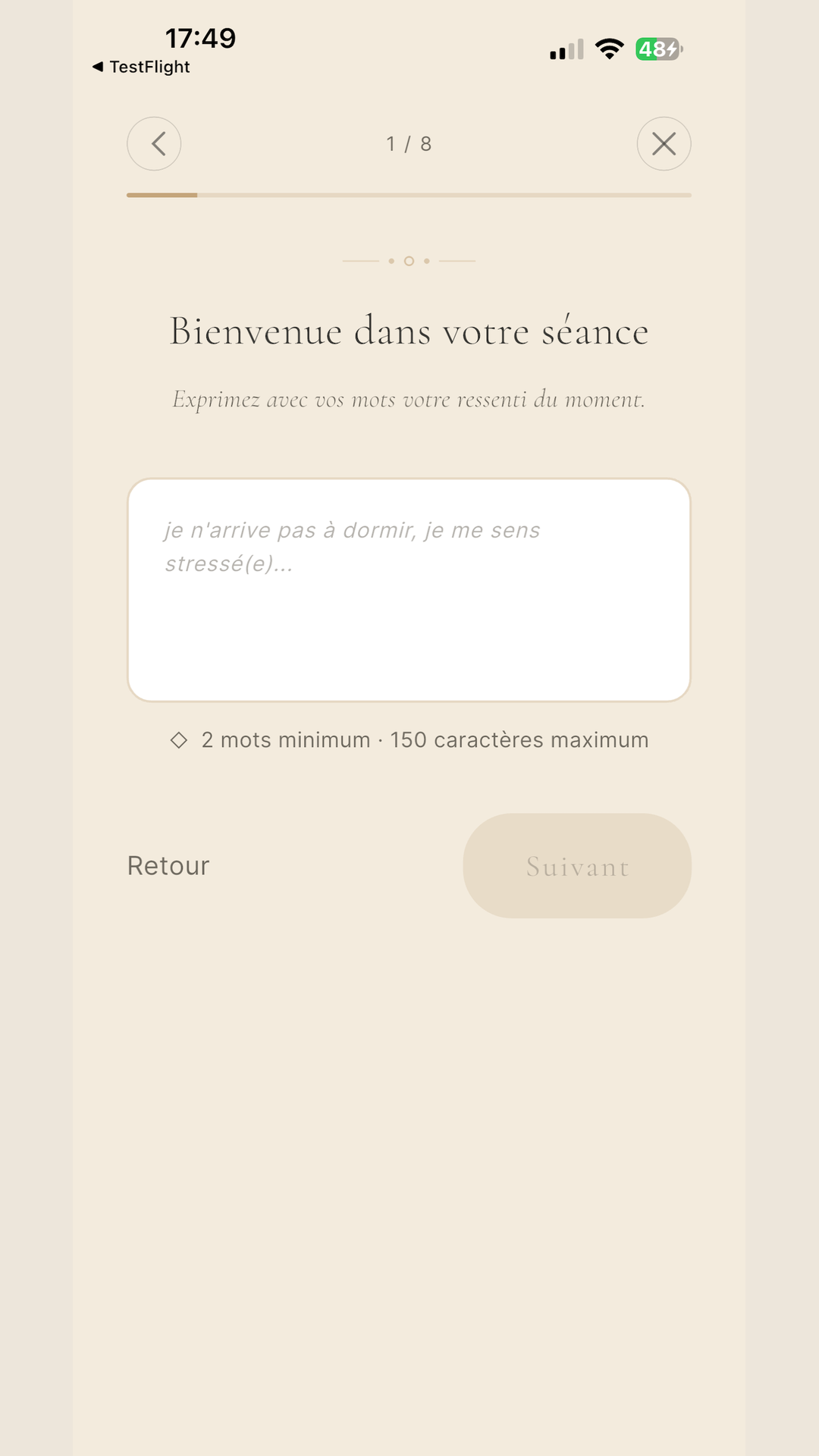The width and height of the screenshot is (819, 1456).
Task: Tap the Retour button
Action: (x=168, y=865)
